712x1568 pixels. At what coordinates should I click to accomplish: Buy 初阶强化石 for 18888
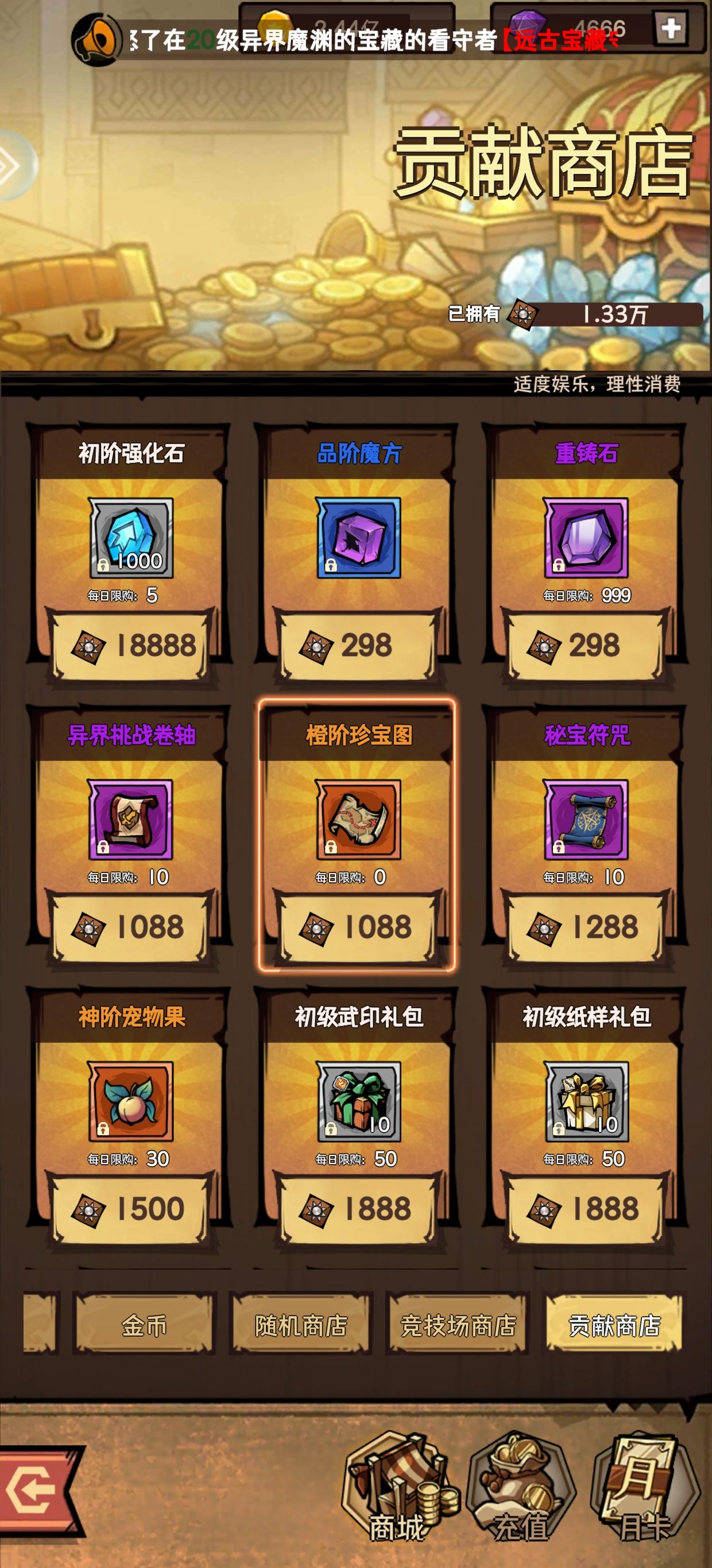coord(130,645)
